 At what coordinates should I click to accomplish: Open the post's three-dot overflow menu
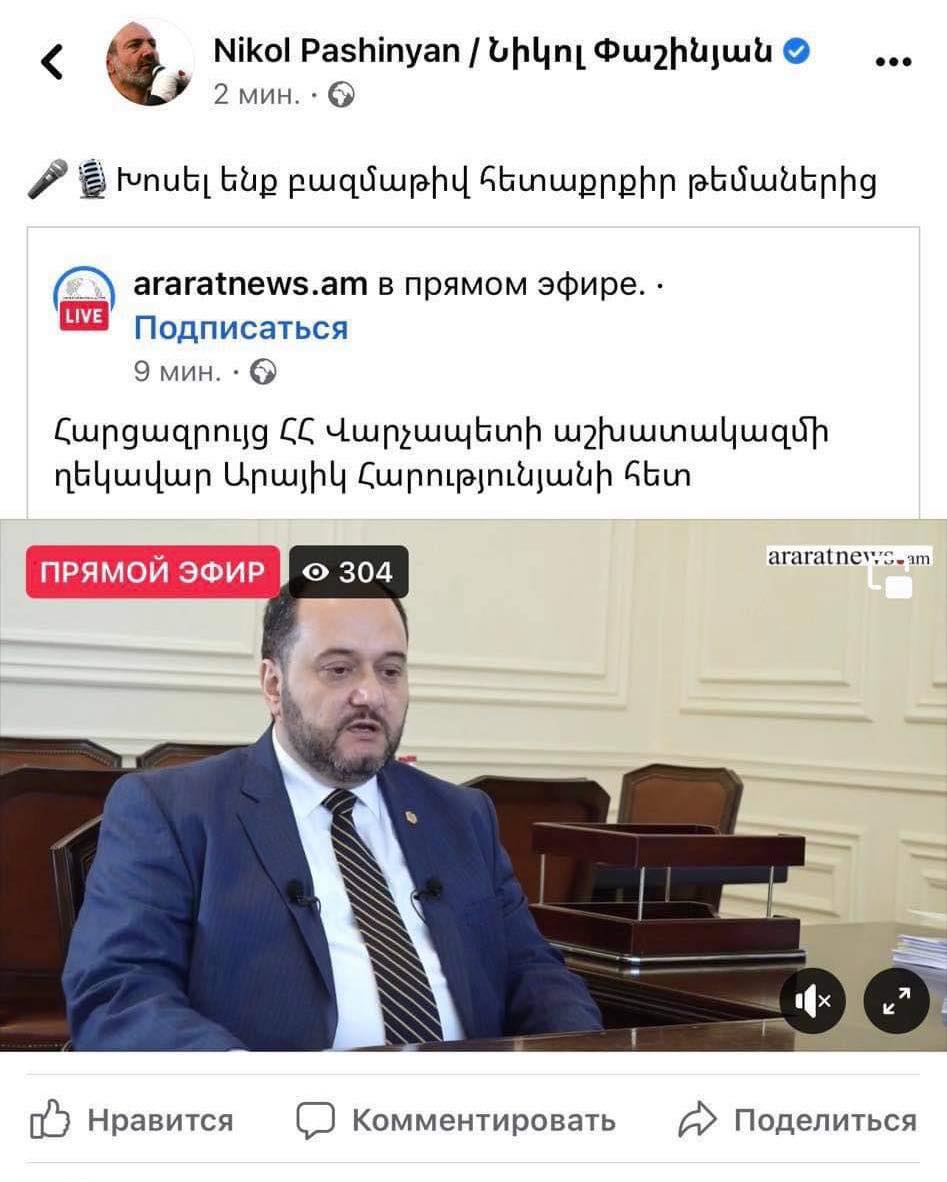coord(892,62)
